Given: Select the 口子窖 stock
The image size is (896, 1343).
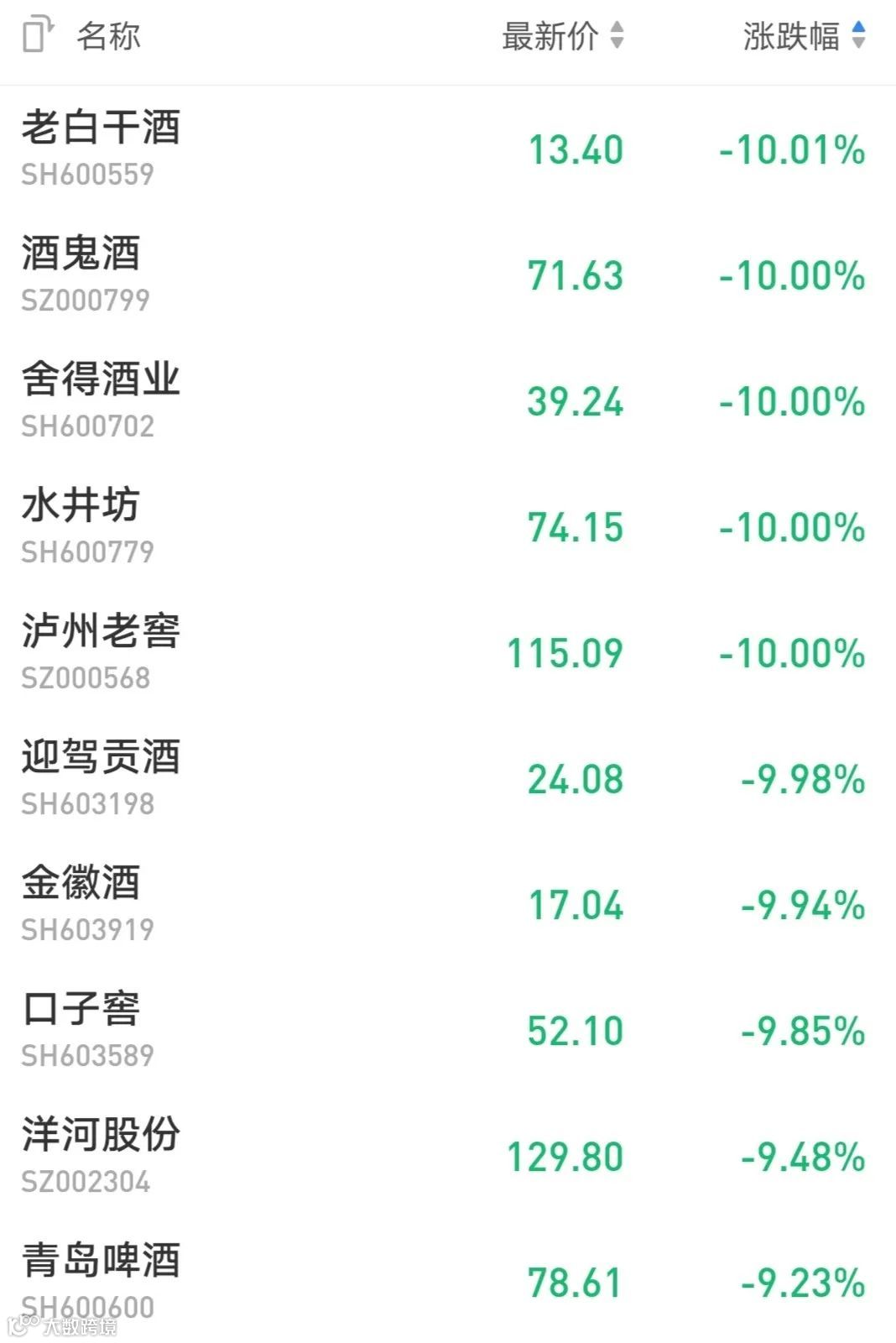Looking at the screenshot, I should [x=448, y=1030].
